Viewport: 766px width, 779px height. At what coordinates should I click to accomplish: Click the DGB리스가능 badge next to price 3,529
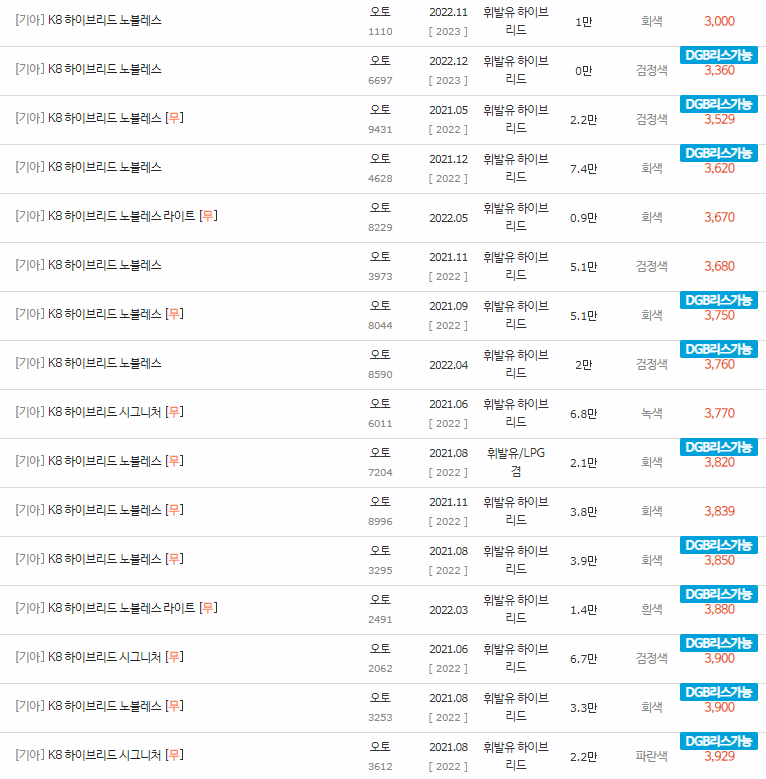(x=719, y=104)
